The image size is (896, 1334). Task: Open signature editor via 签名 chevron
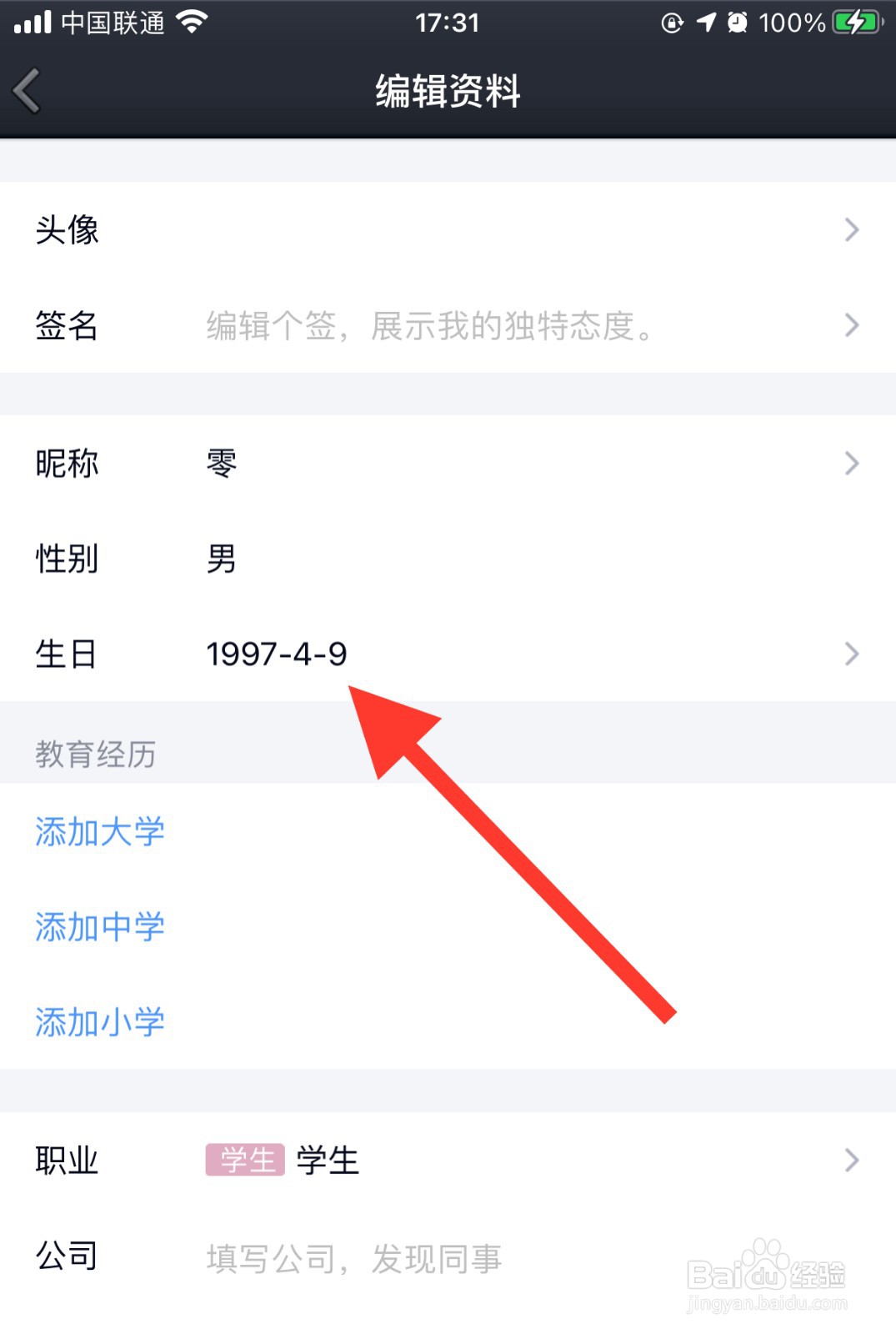click(x=850, y=325)
